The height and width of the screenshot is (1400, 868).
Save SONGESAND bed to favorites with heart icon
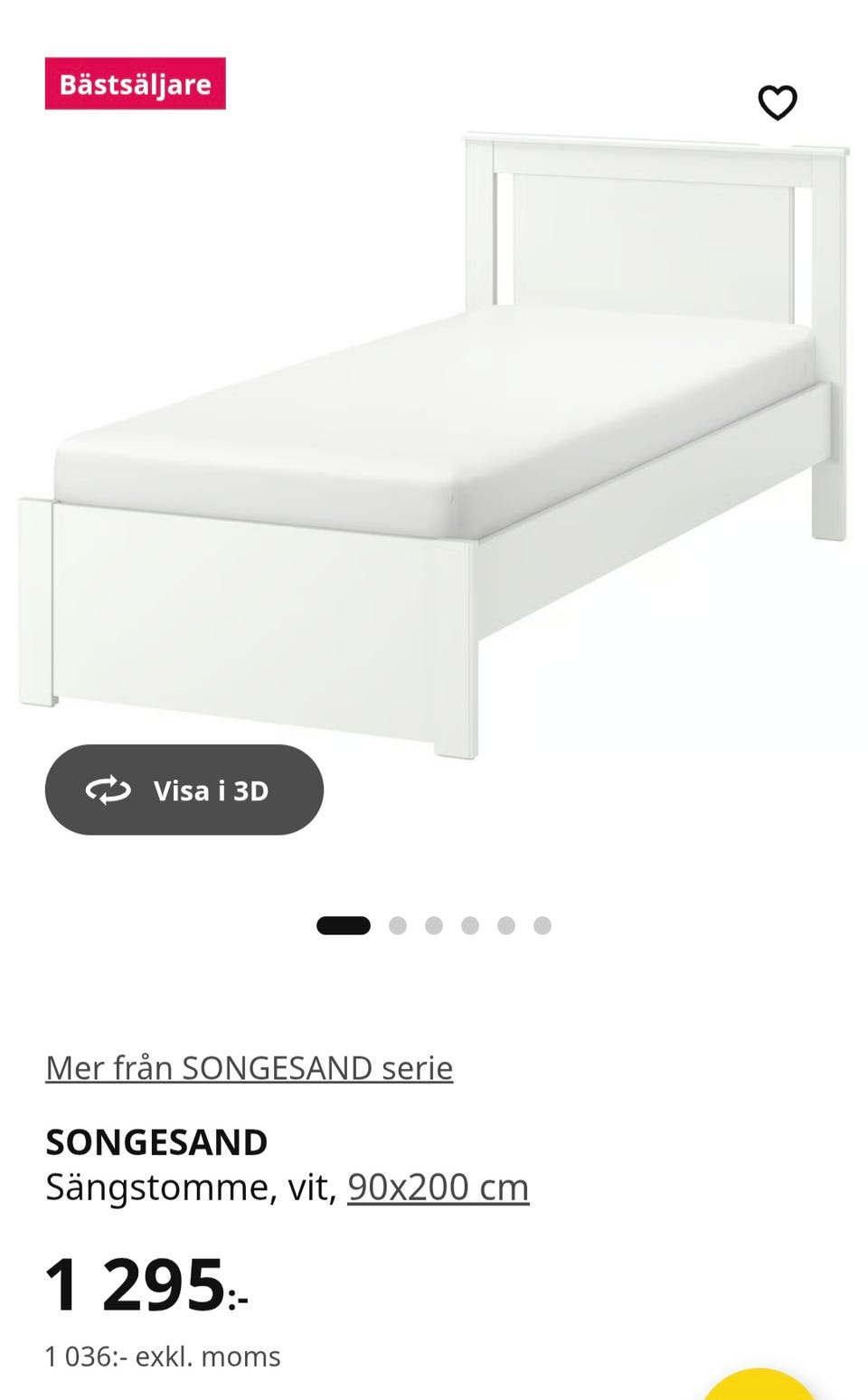[x=777, y=103]
